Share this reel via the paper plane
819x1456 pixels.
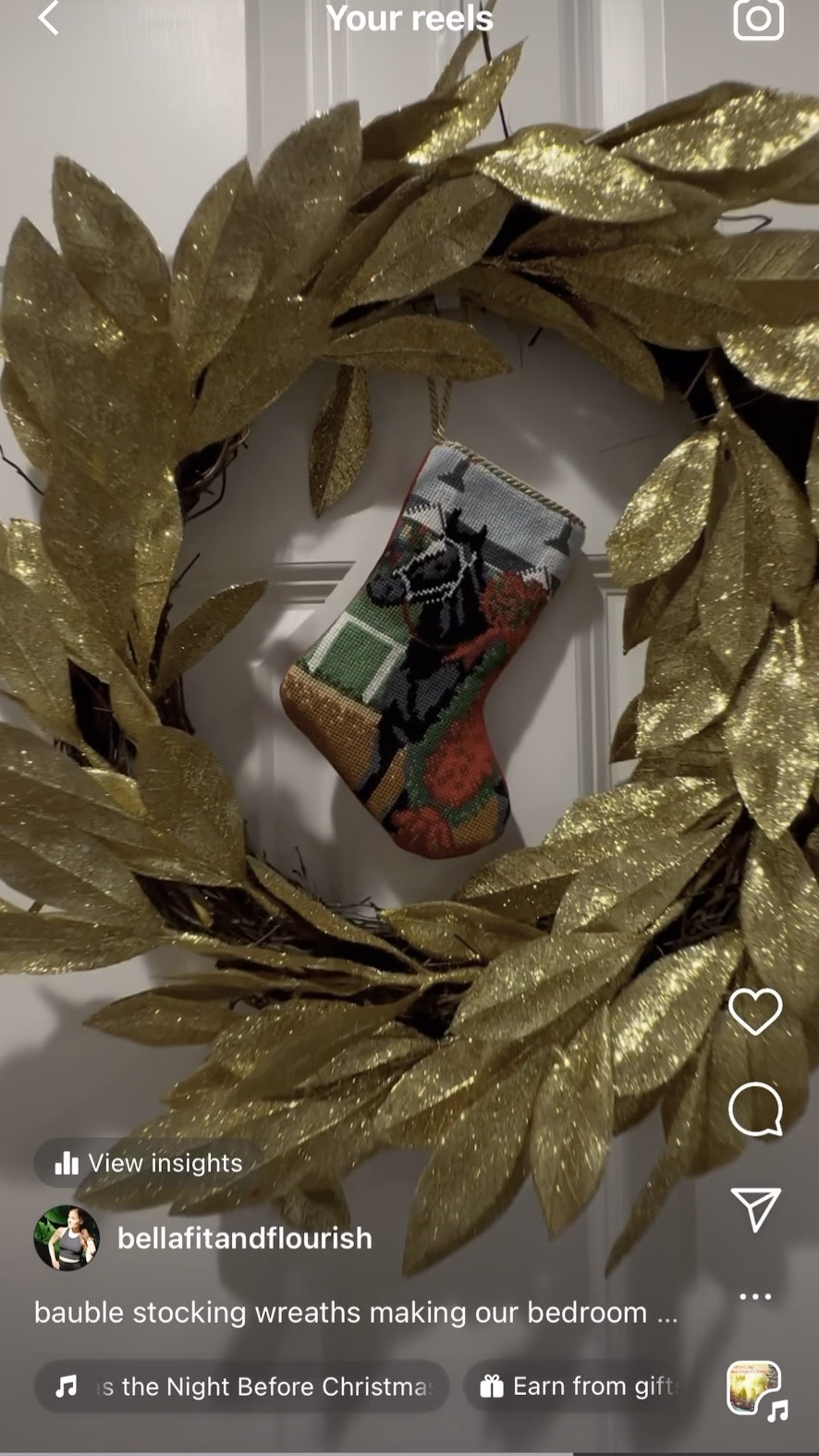point(755,1208)
